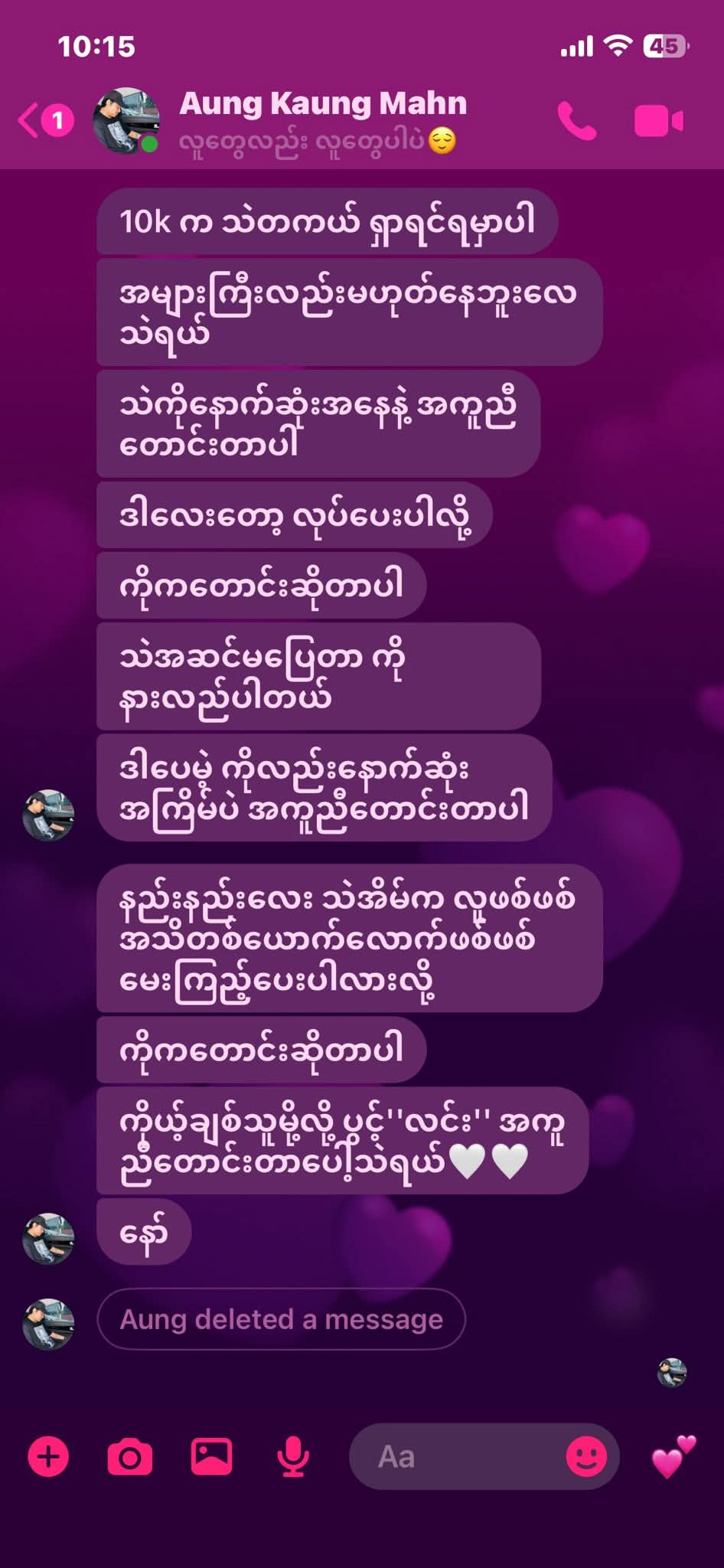Screen dimensions: 724x1568
Task: Start a voice call with Aung Kaung Mahn
Action: tap(576, 121)
